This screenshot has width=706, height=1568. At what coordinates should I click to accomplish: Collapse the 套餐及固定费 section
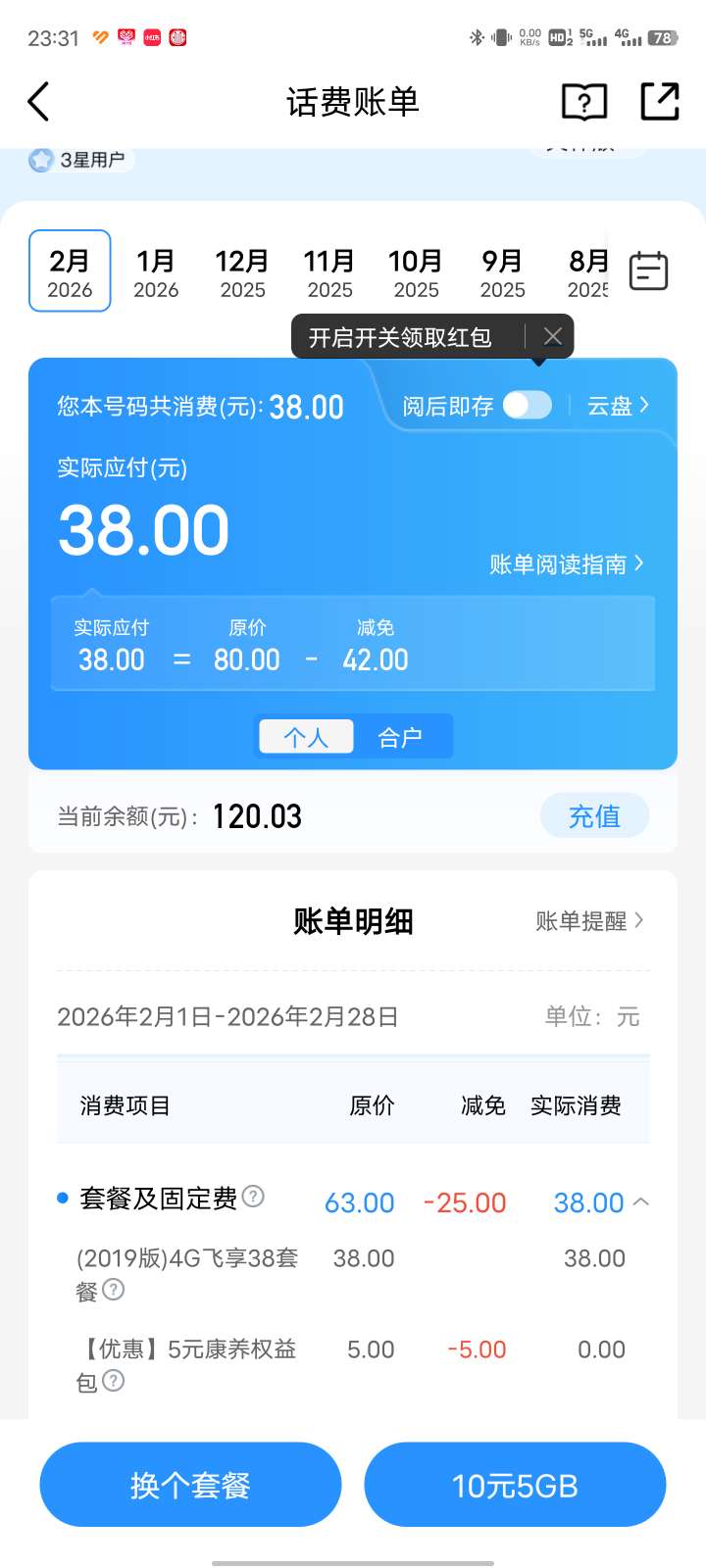point(641,1202)
